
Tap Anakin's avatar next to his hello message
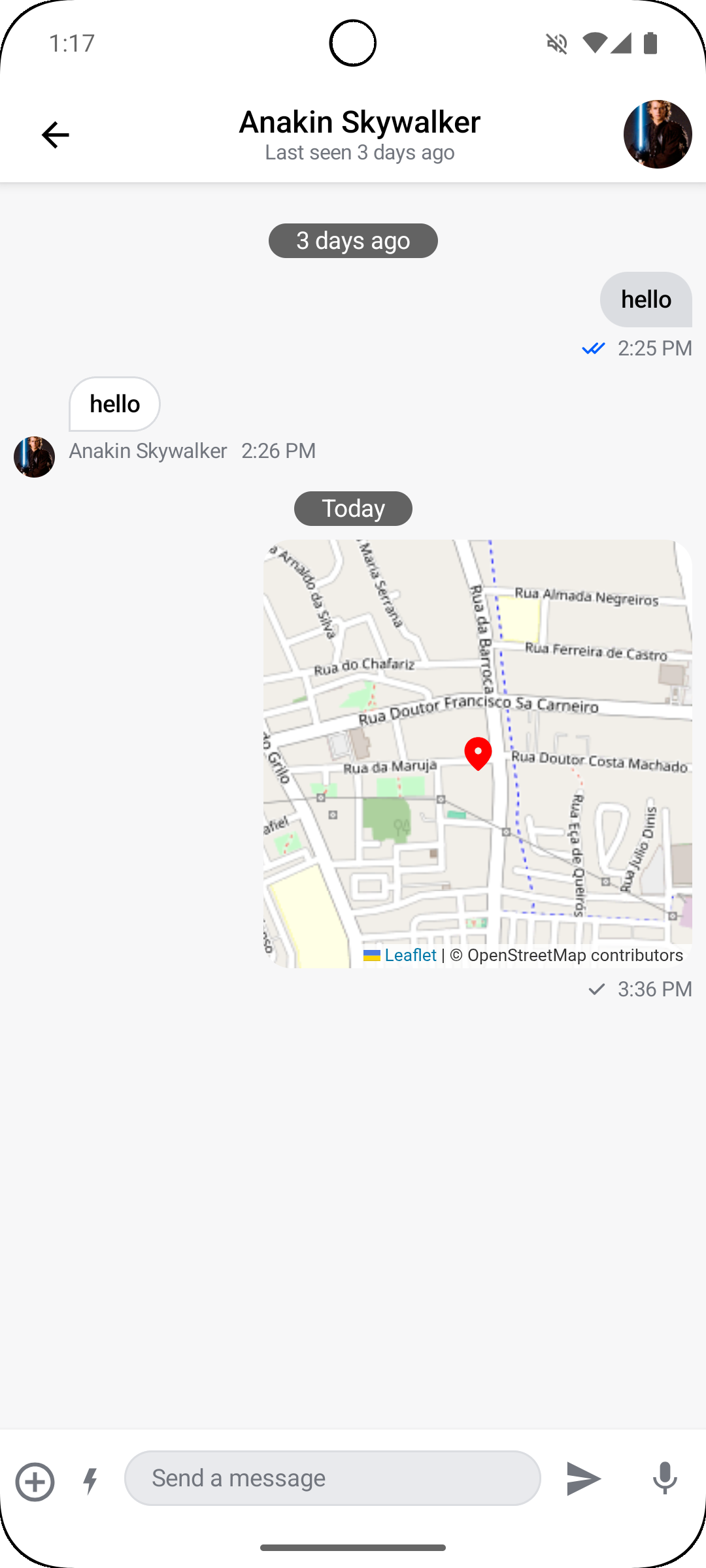pos(34,456)
